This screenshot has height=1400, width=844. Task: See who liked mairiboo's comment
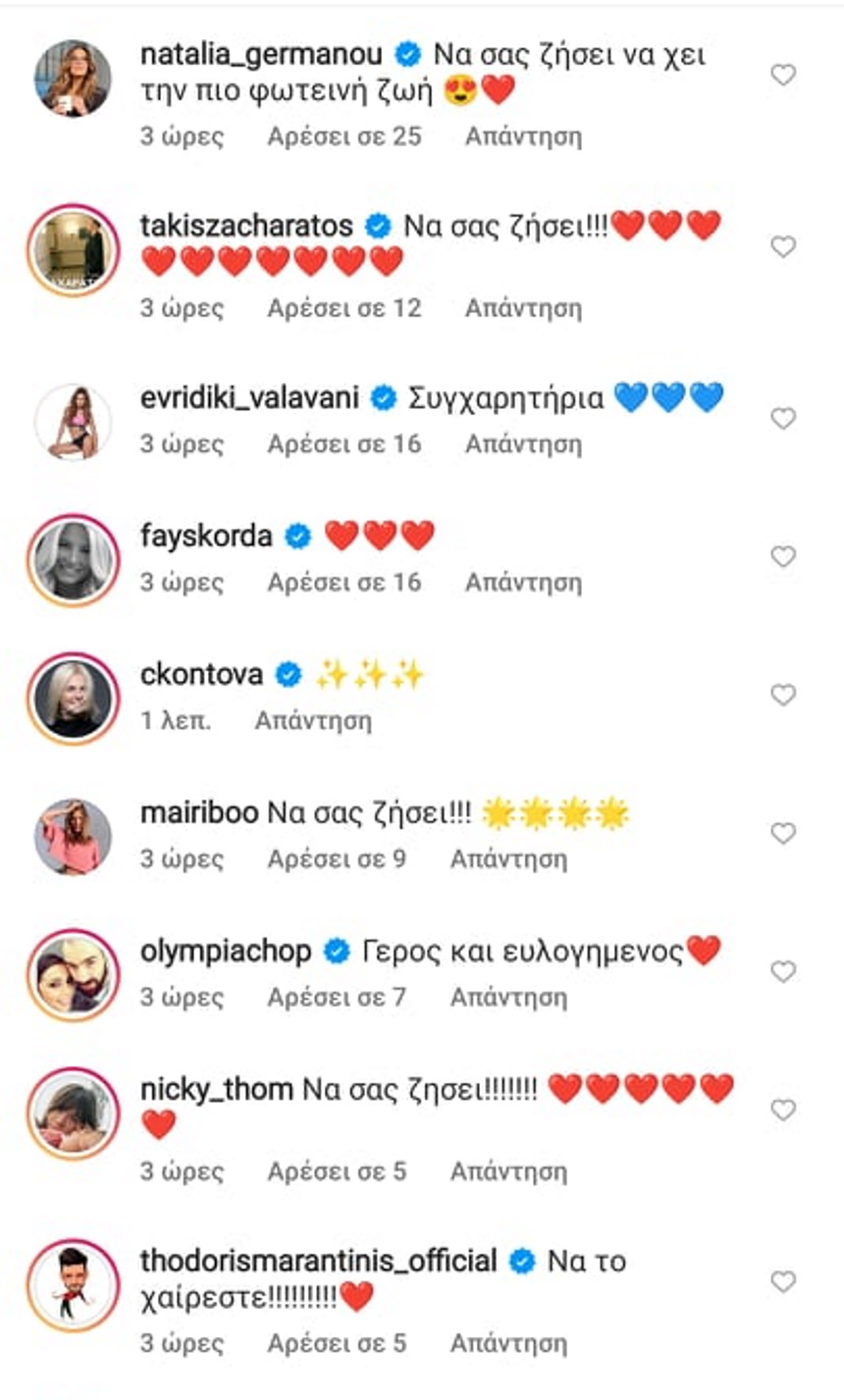(x=337, y=859)
